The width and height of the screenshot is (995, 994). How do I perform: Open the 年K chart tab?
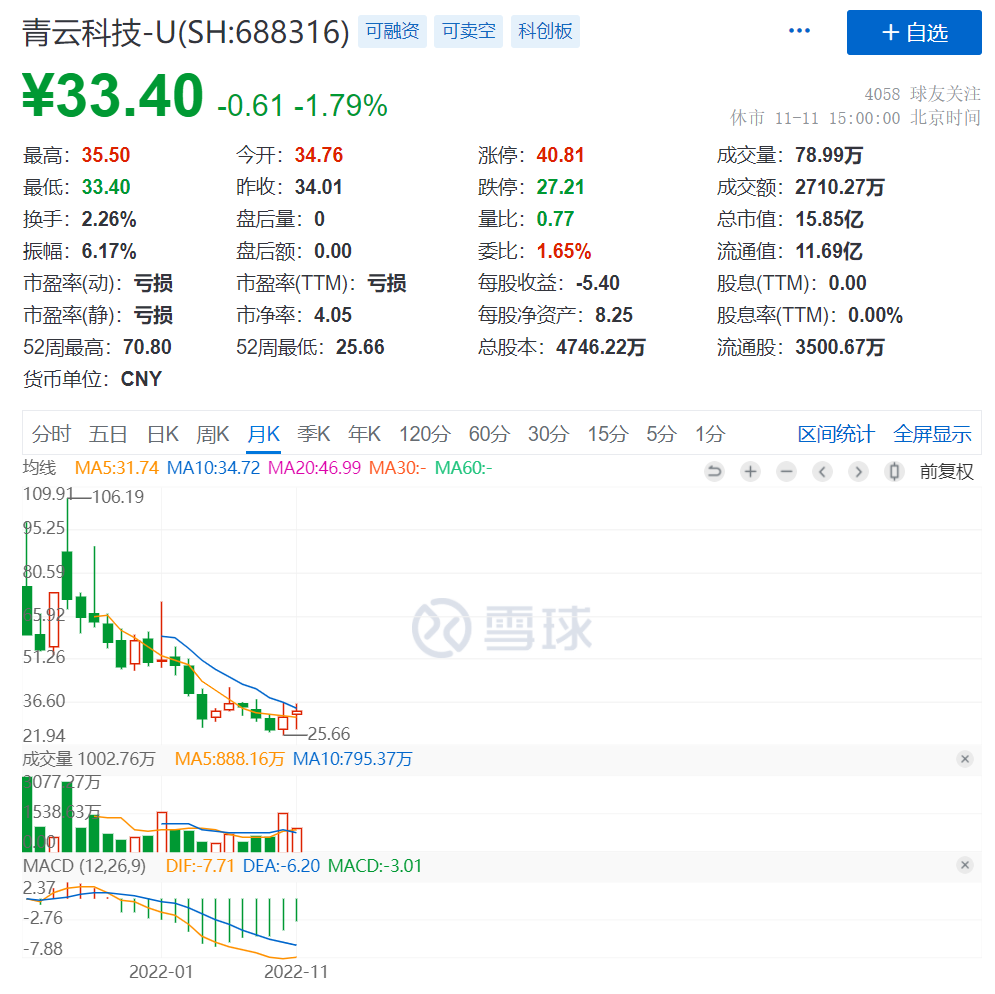coord(364,434)
